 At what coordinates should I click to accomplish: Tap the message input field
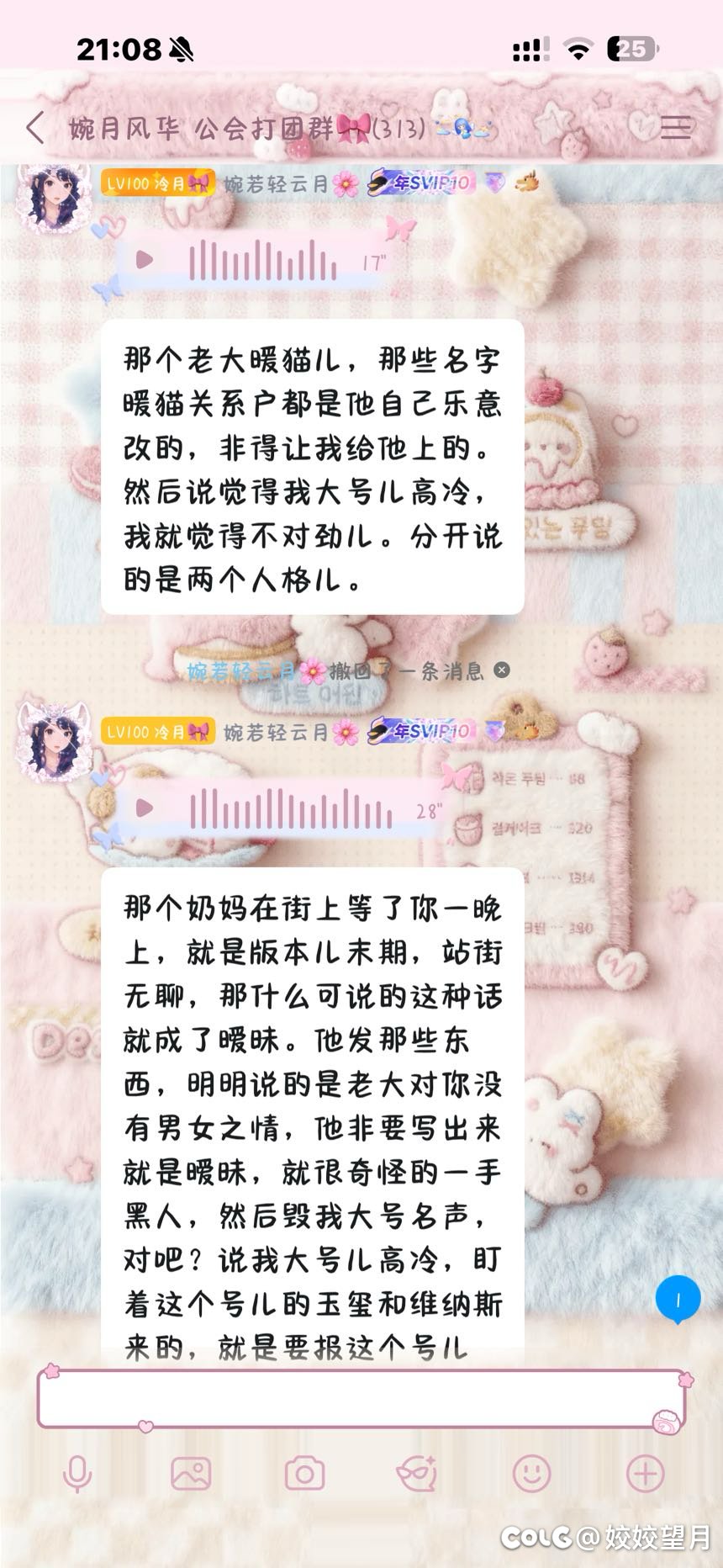pyautogui.click(x=361, y=1398)
